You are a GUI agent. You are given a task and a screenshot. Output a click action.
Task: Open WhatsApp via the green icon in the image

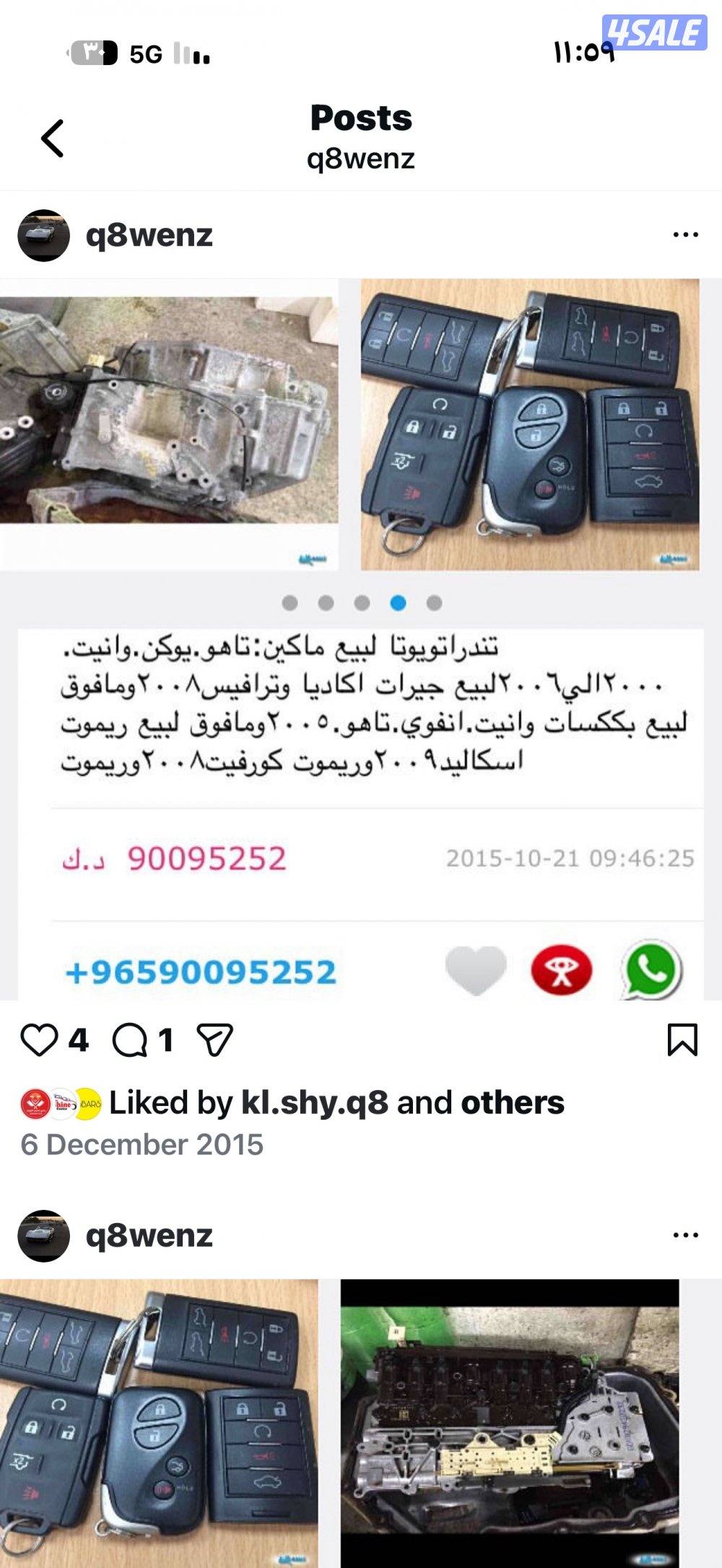coord(648,970)
